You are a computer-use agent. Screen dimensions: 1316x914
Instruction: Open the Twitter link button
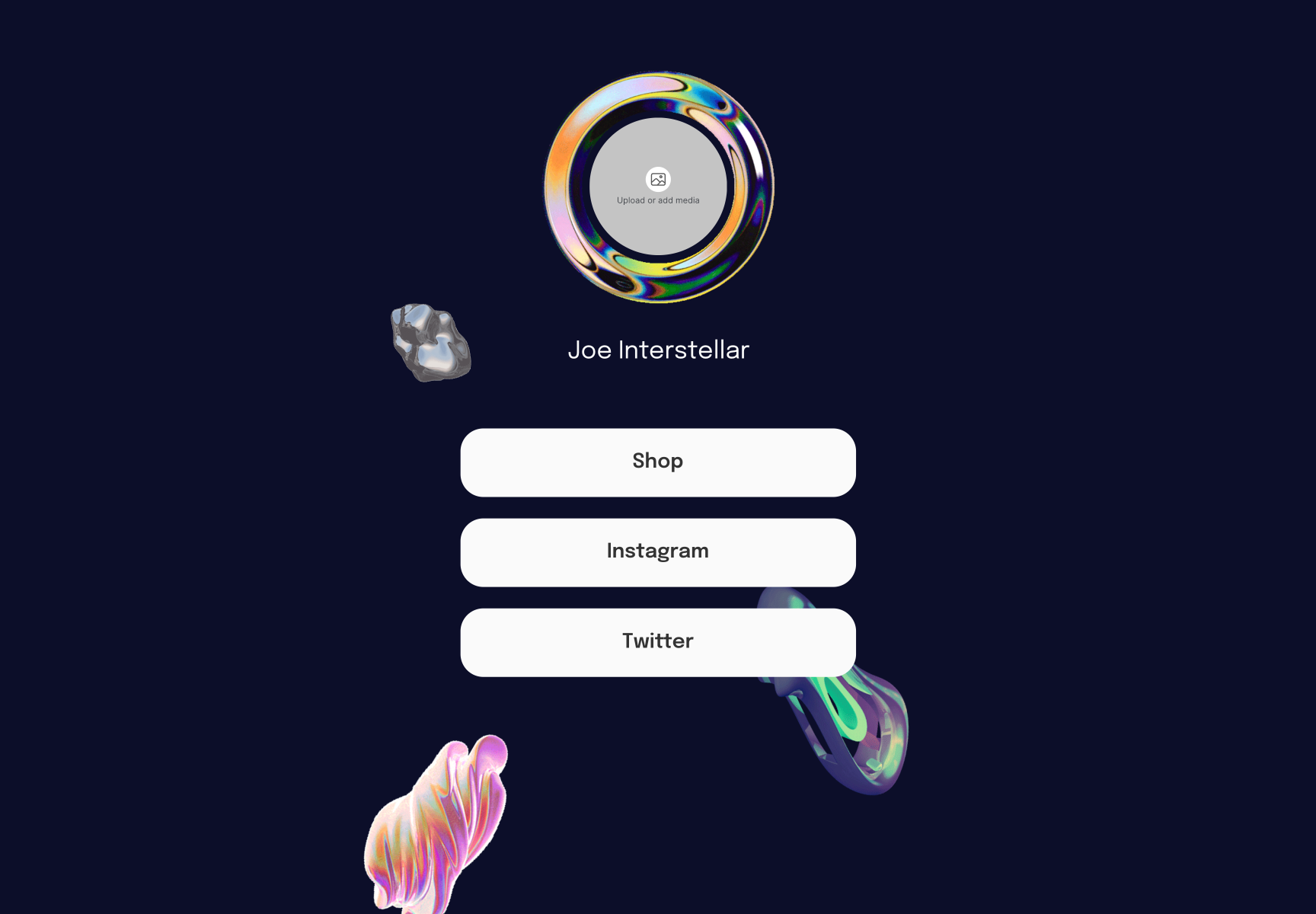pos(658,642)
